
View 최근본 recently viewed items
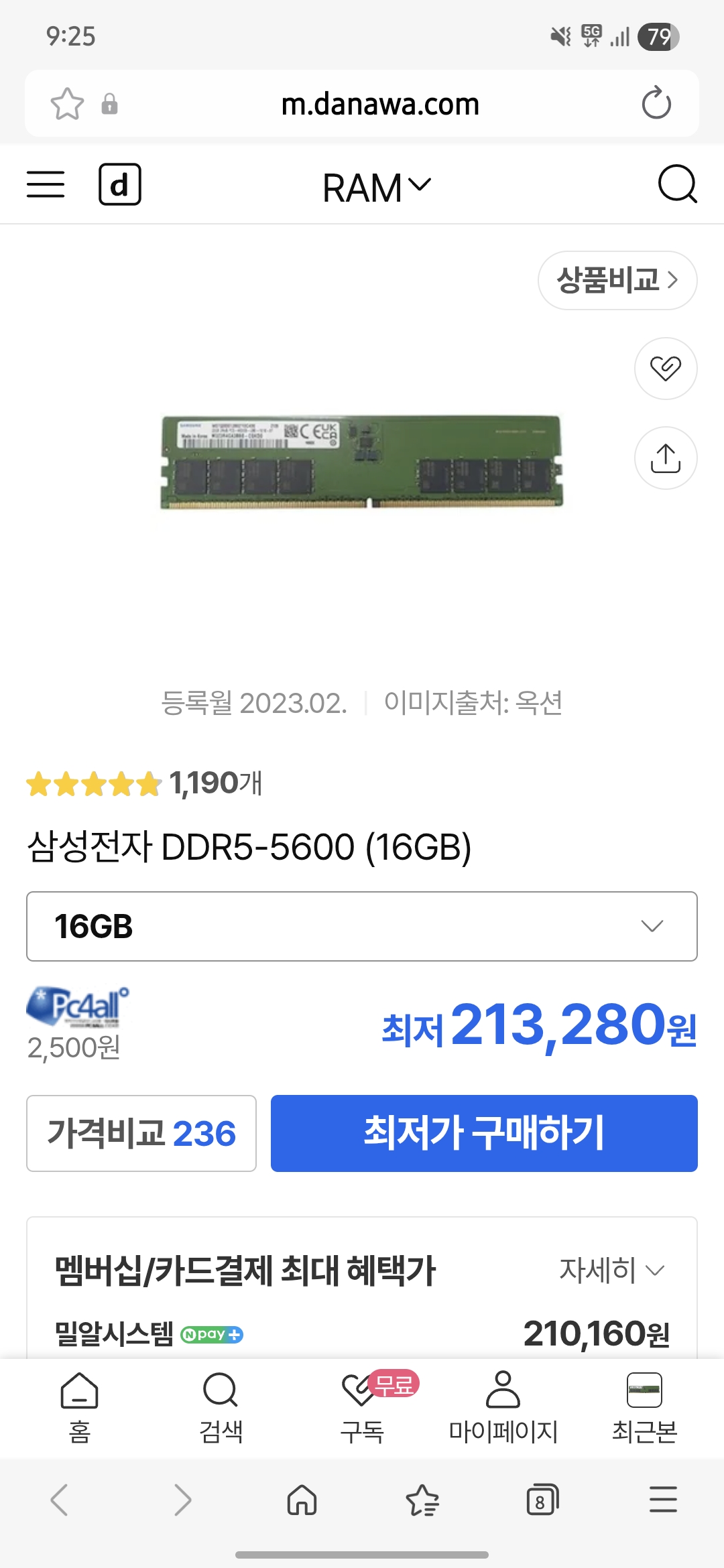pos(644,1406)
